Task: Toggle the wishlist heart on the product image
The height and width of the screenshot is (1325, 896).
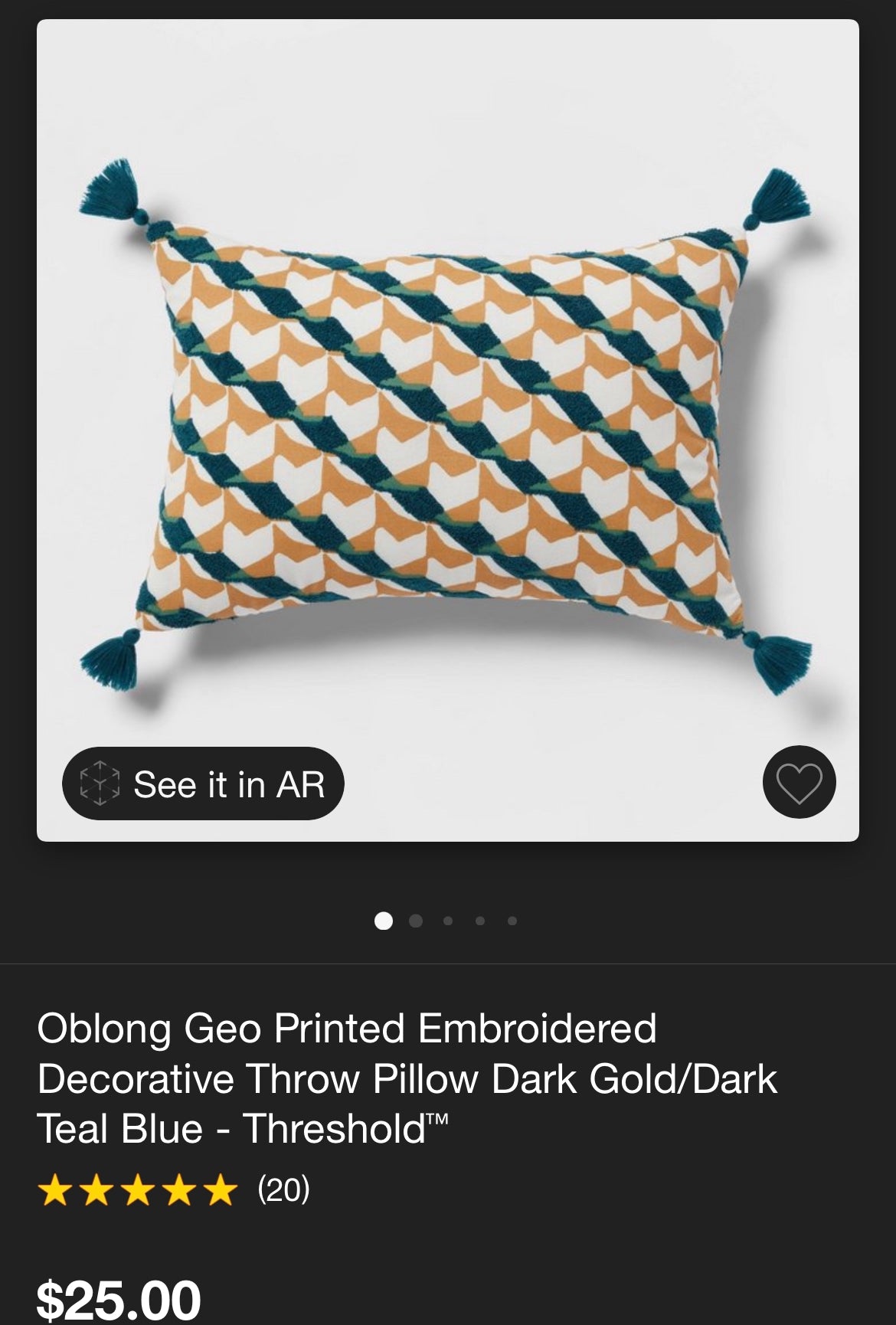Action: [798, 783]
